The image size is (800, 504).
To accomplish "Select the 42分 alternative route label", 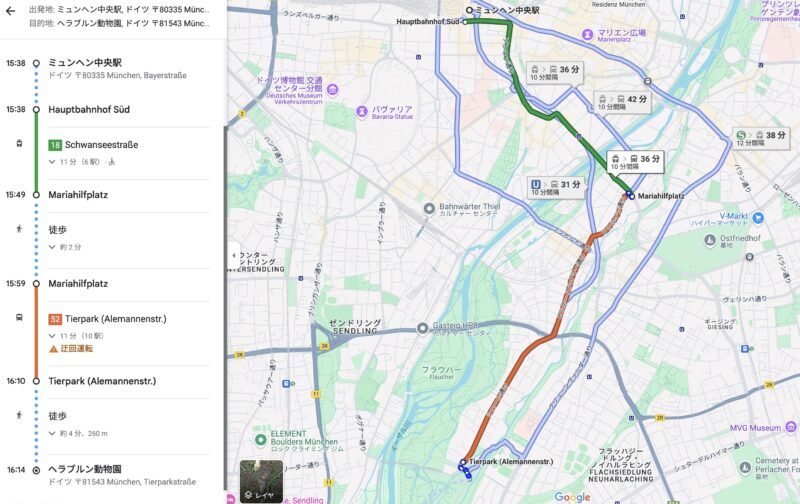I will (623, 100).
